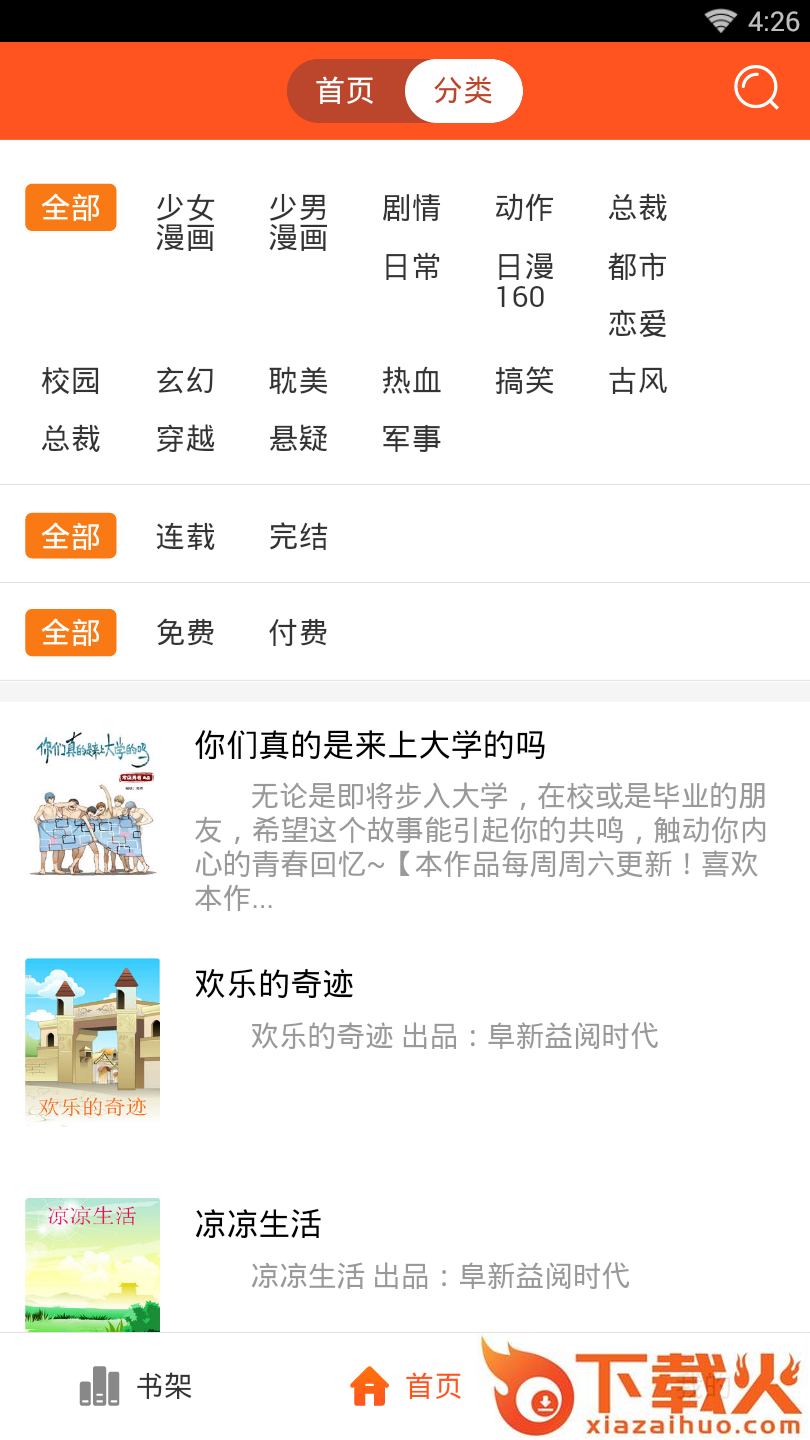Select the 分类 segment at the top
The width and height of the screenshot is (810, 1440).
463,91
